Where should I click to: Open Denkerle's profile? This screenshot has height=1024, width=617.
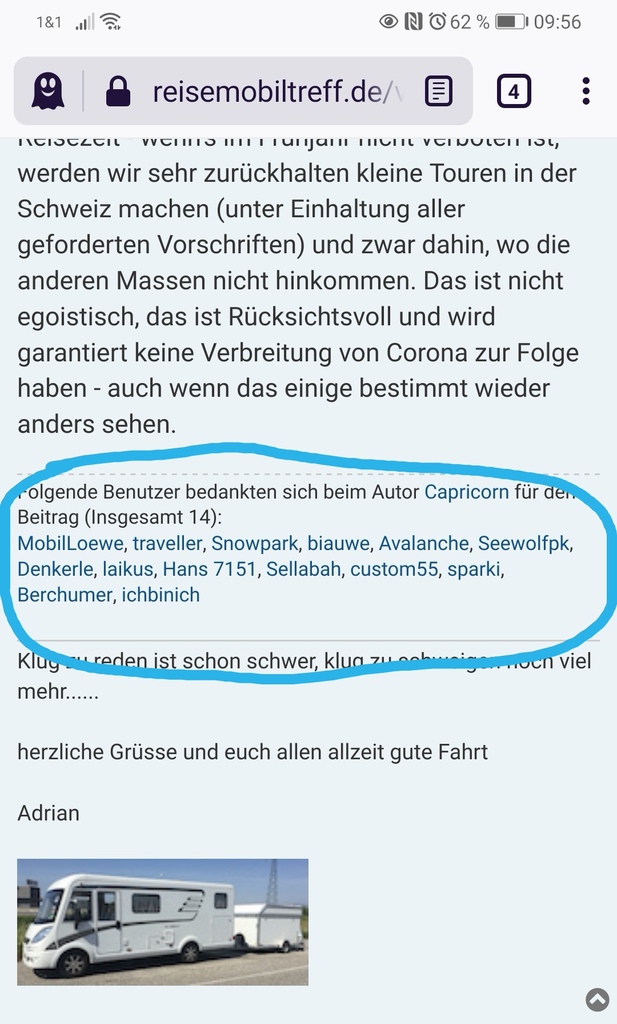coord(55,569)
